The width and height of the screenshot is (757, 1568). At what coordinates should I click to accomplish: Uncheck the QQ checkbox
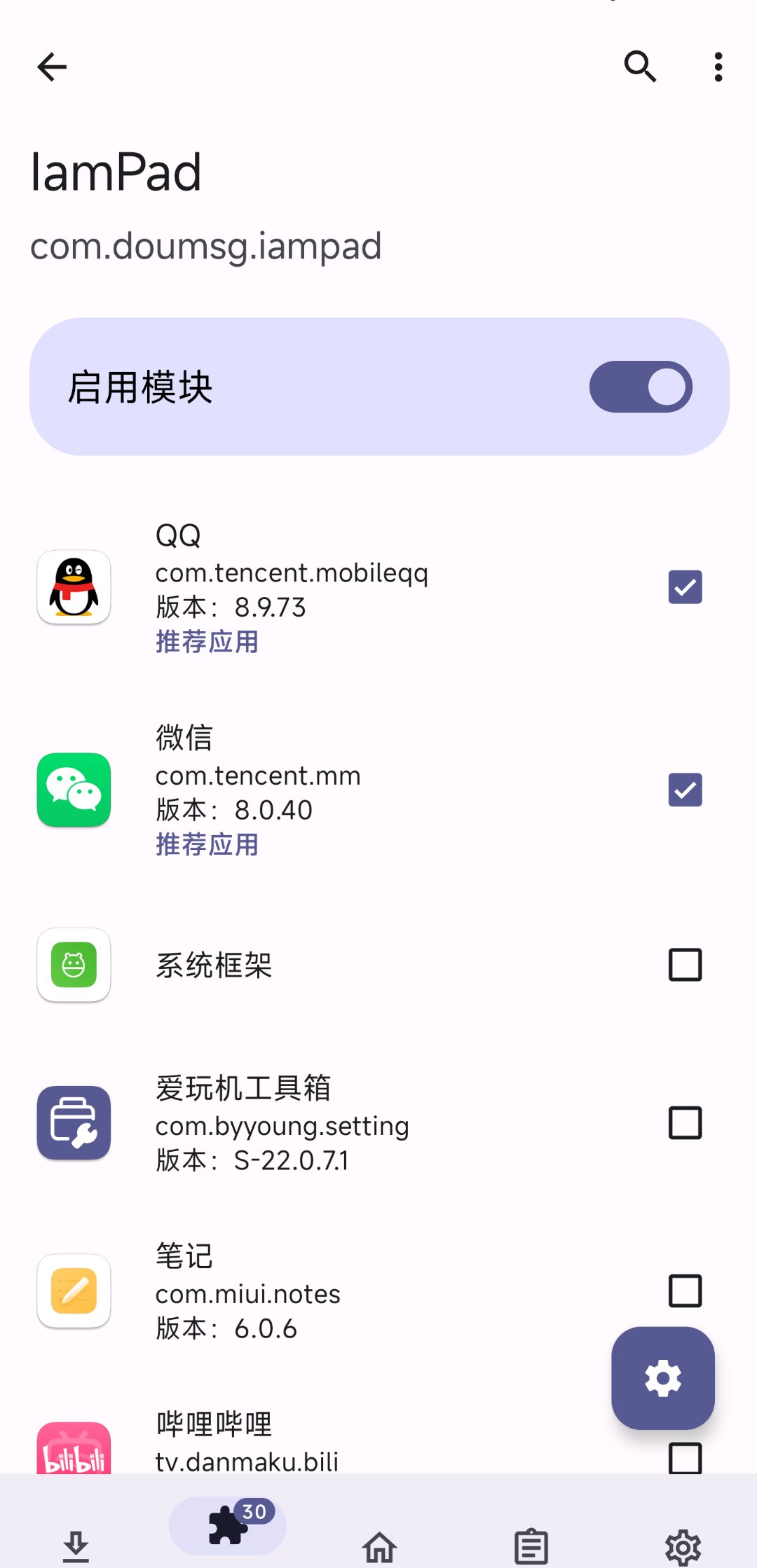(x=685, y=587)
